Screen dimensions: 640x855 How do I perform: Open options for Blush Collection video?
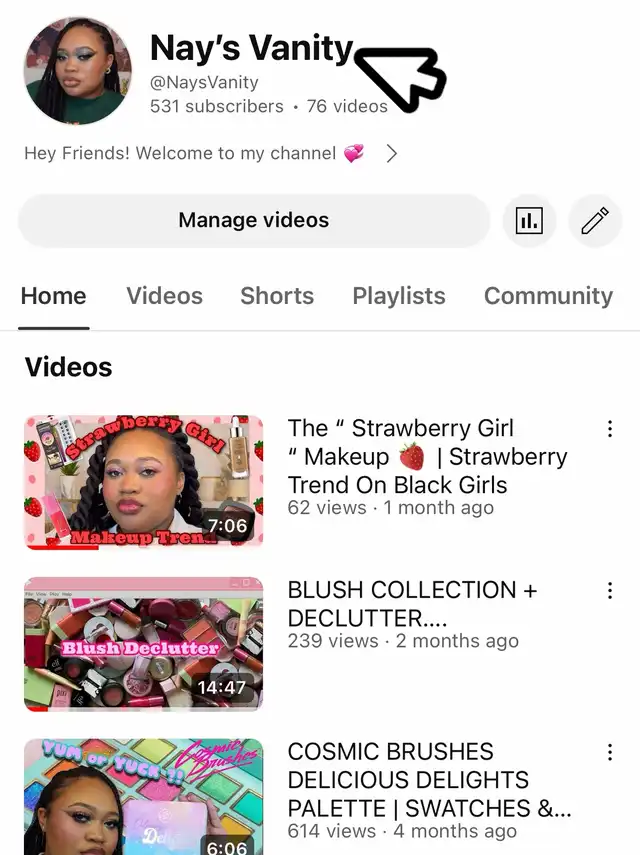pyautogui.click(x=609, y=591)
